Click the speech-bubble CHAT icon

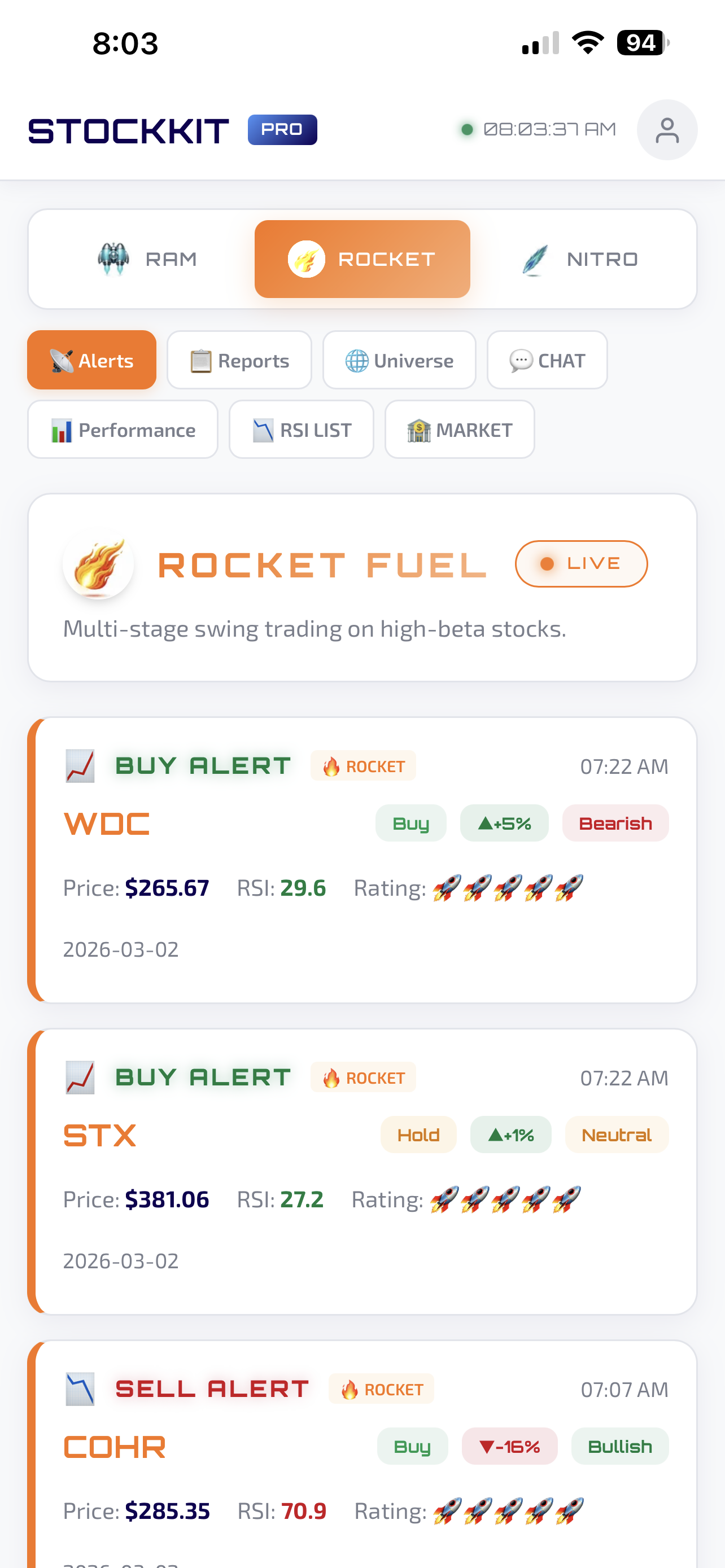coord(520,360)
